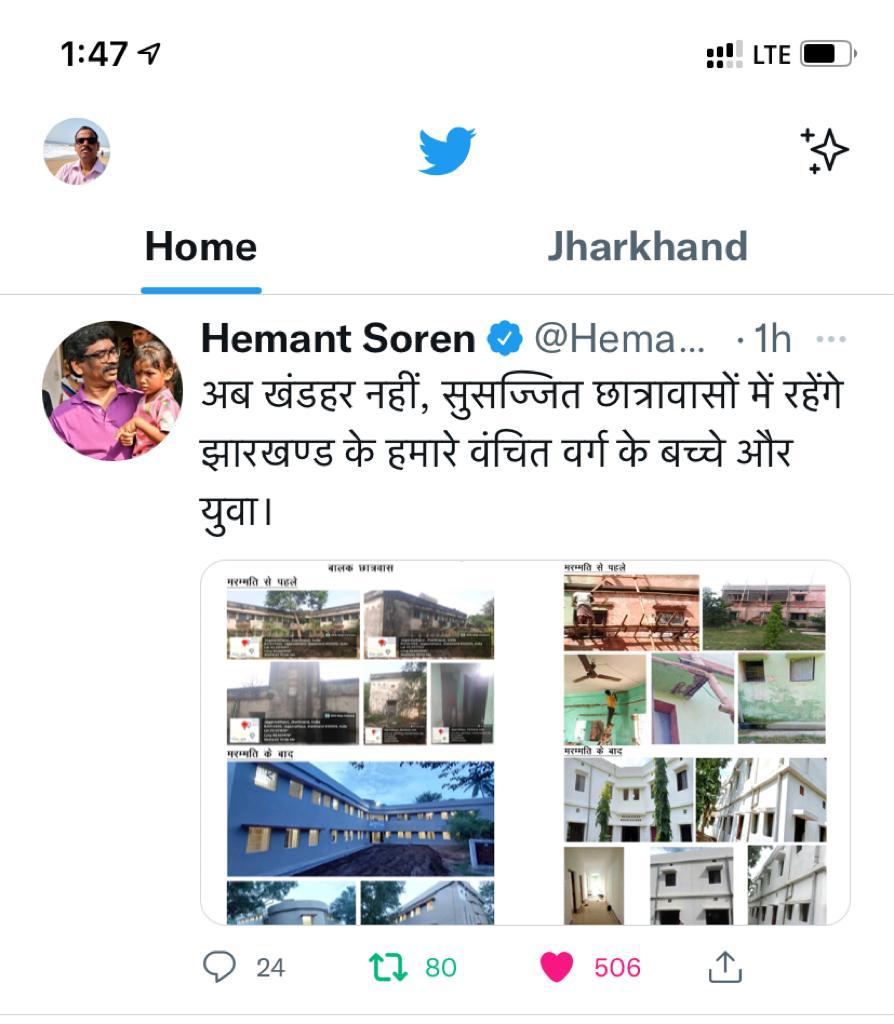Open the tweet's three-dot overflow menu
894x1024 pixels.
(831, 340)
